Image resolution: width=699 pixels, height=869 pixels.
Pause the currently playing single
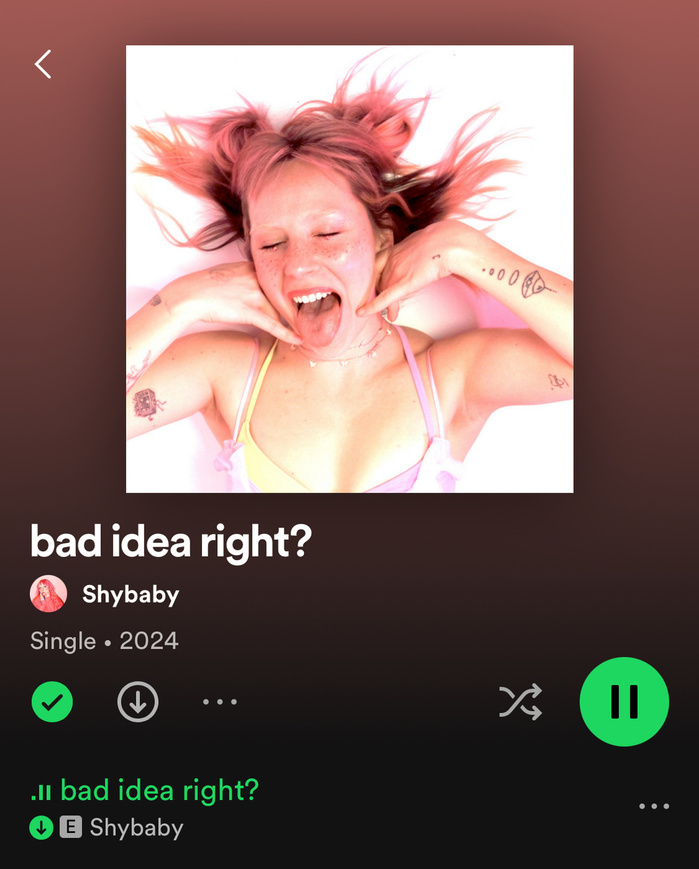coord(624,702)
